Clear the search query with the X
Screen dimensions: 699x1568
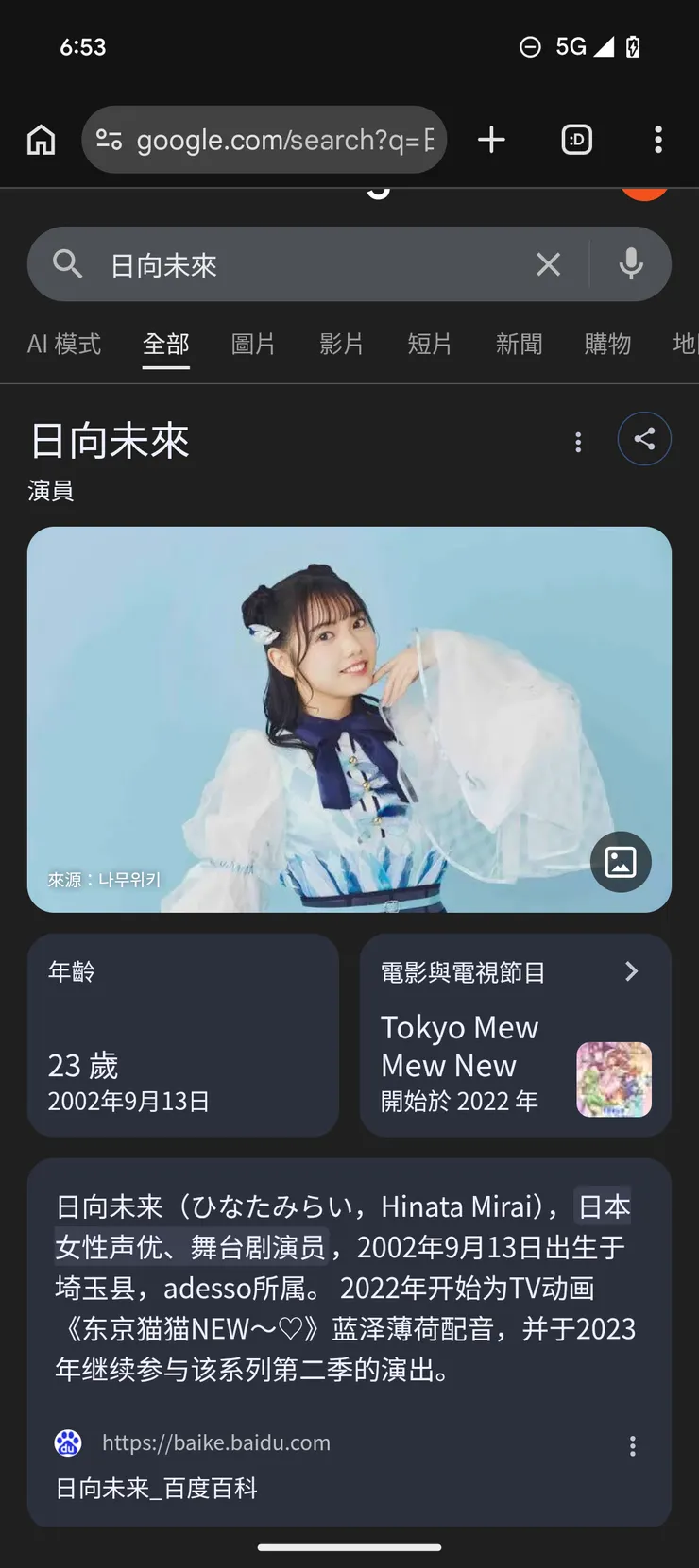pyautogui.click(x=548, y=264)
